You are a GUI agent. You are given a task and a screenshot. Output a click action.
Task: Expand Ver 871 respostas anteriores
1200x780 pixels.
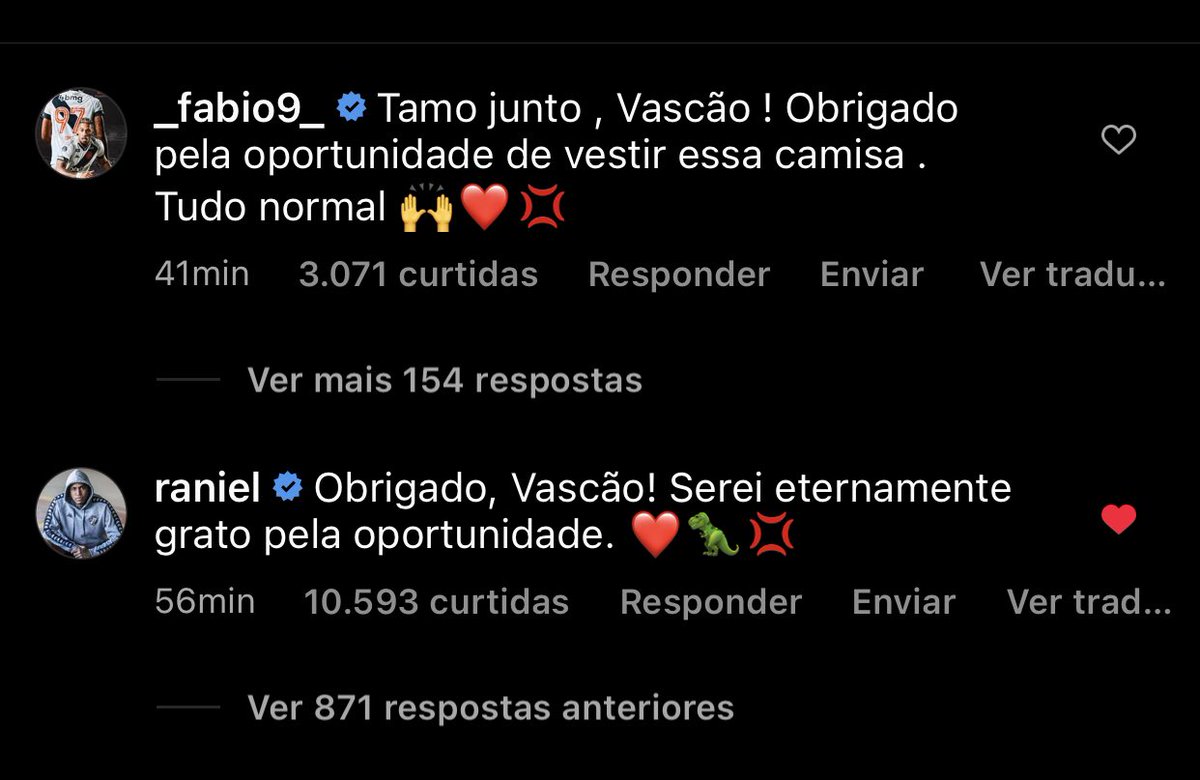[490, 708]
